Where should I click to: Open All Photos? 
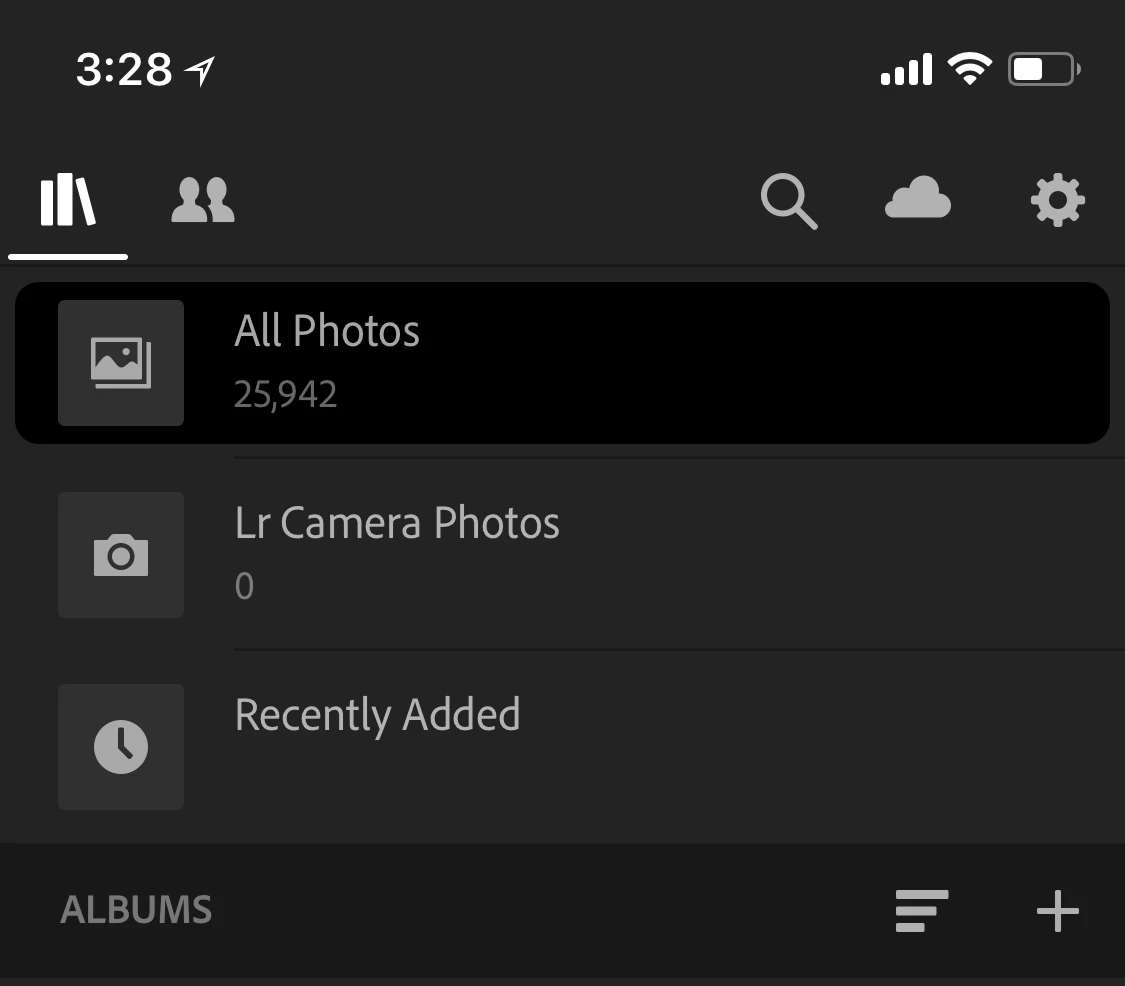click(562, 362)
